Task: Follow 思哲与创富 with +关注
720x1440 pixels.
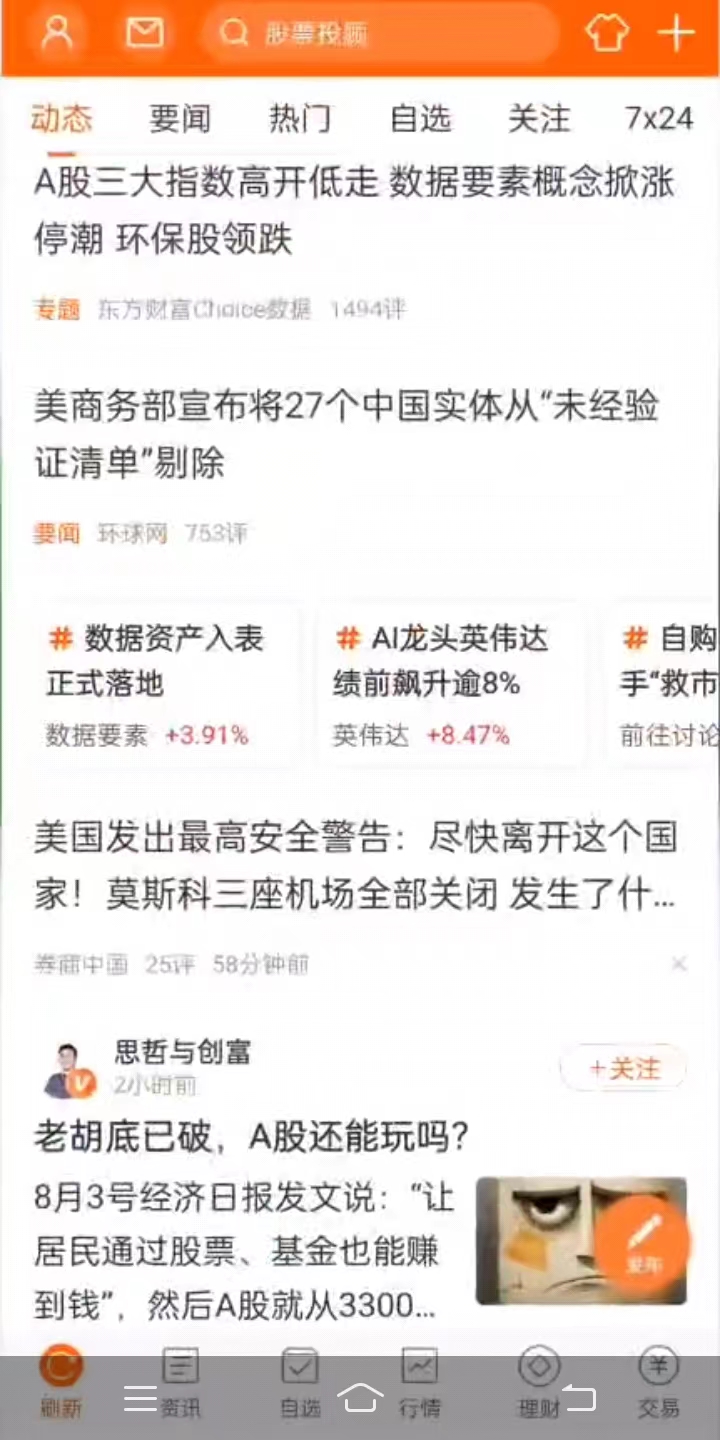Action: click(x=624, y=1069)
